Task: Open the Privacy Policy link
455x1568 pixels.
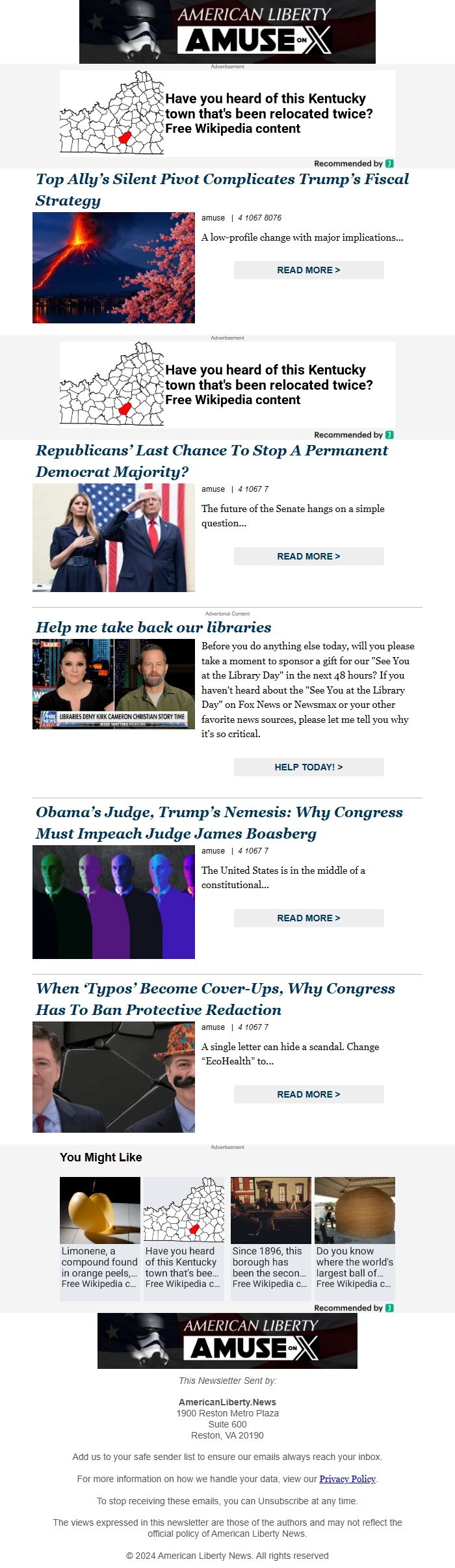Action: click(347, 1479)
